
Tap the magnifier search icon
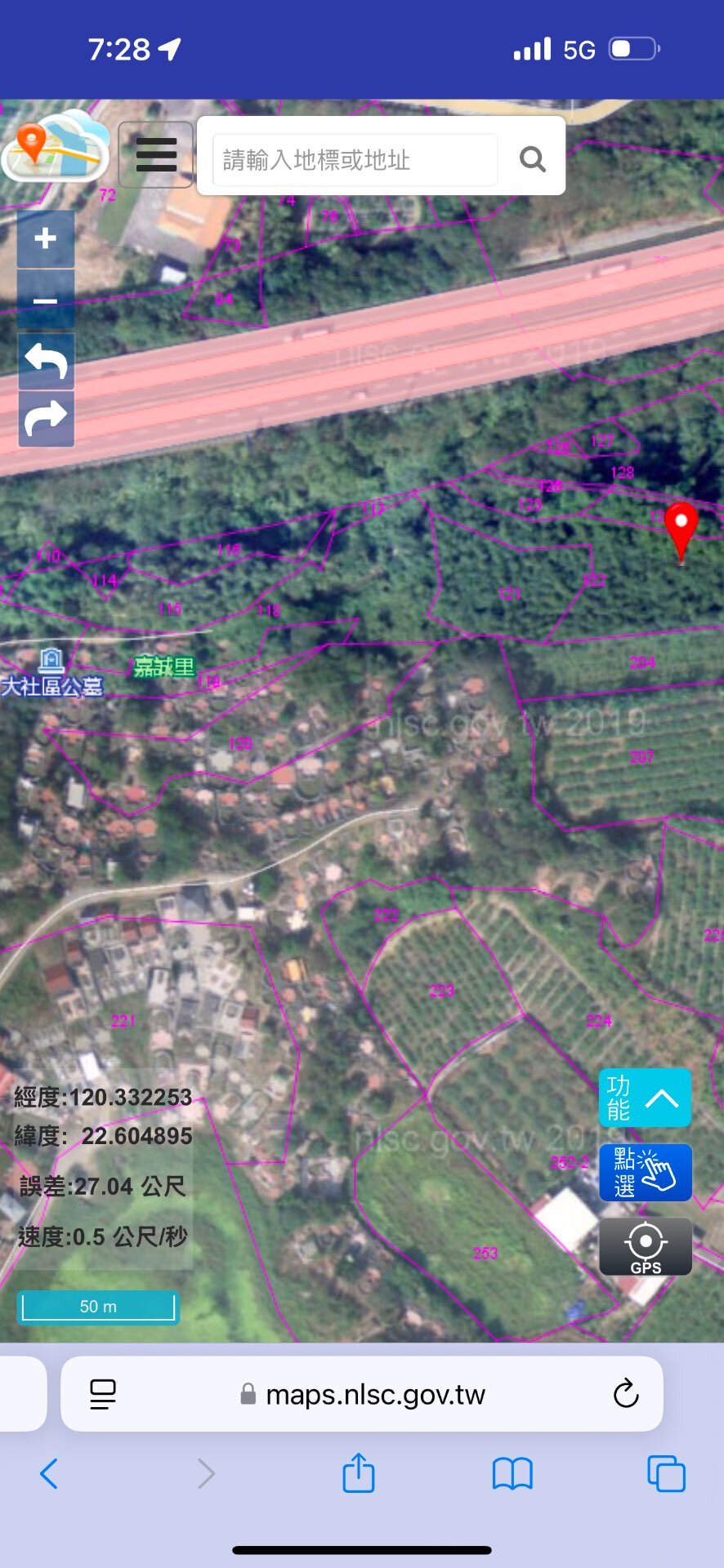pos(533,158)
